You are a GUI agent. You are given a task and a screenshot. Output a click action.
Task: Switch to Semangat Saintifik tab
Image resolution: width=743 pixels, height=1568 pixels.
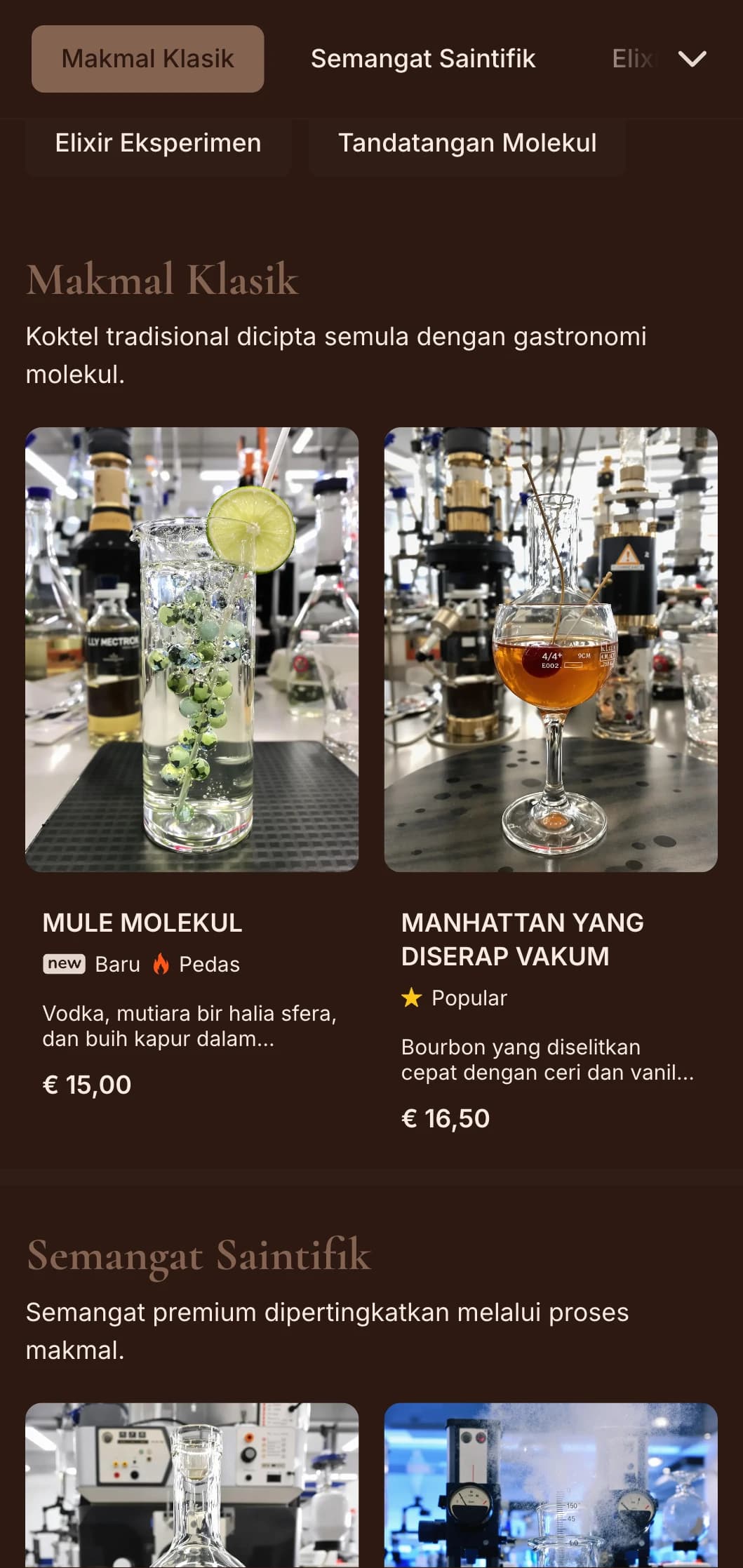coord(422,59)
